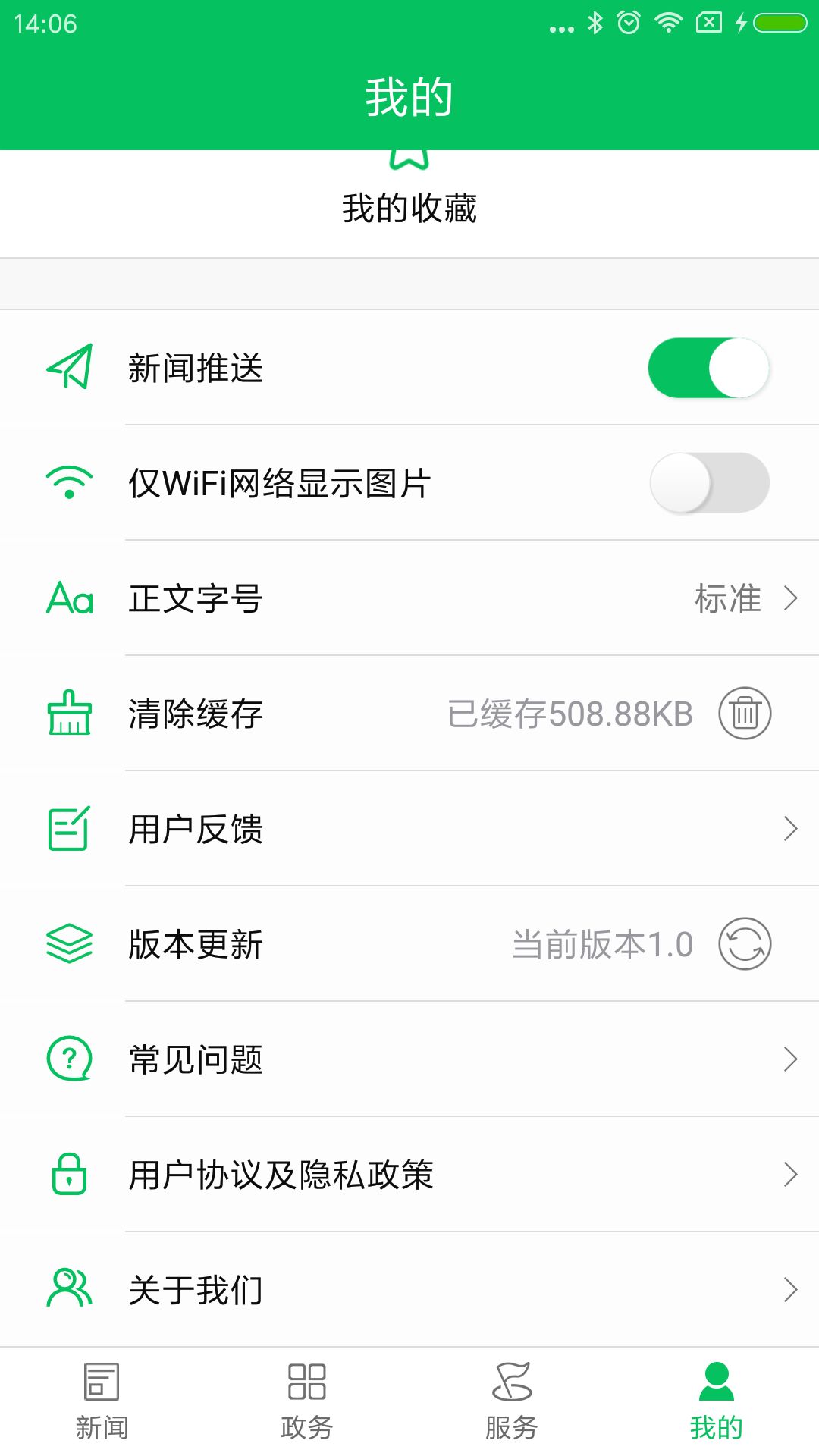819x1456 pixels.
Task: Click the lock icon next to 用户协议及隐私政策
Action: coord(69,1175)
